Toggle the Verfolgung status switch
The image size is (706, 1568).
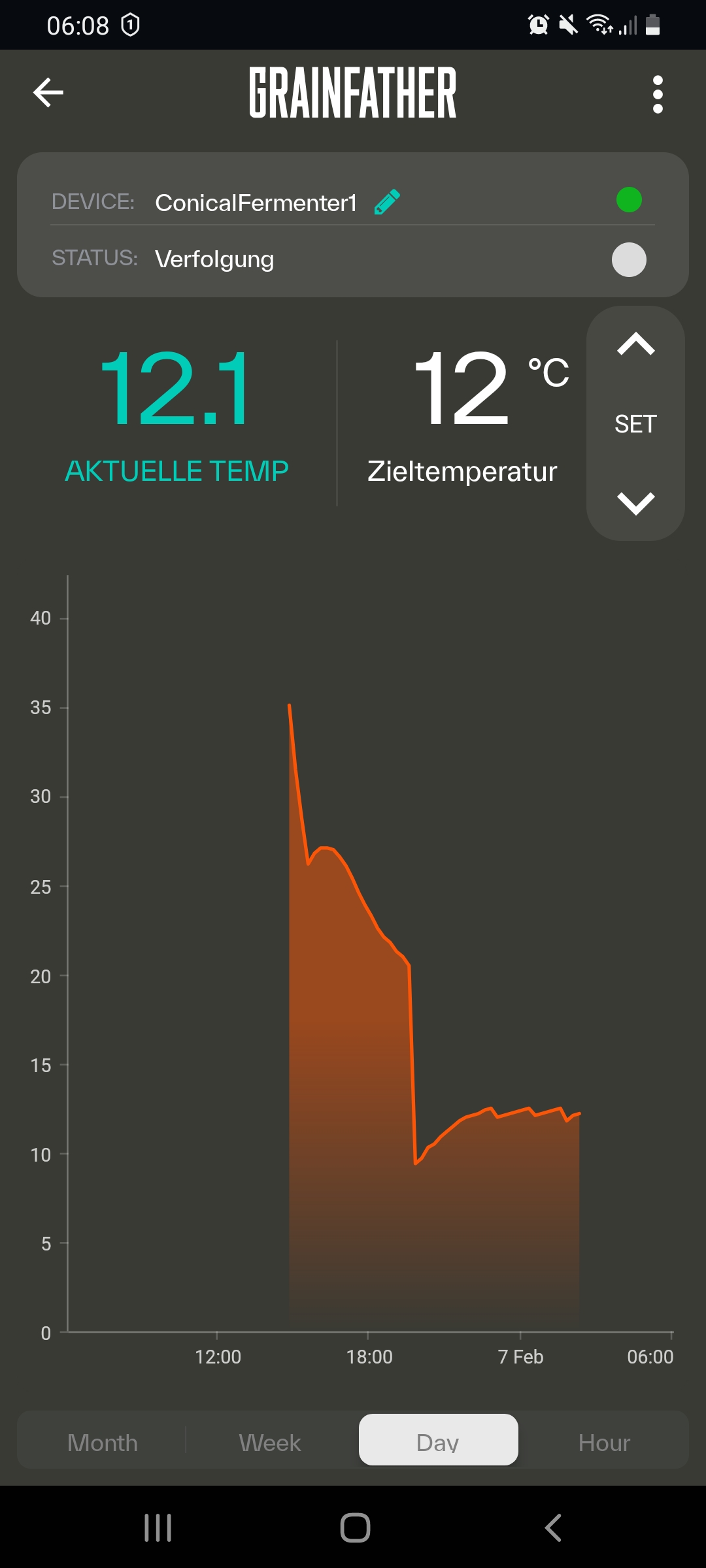pos(629,259)
